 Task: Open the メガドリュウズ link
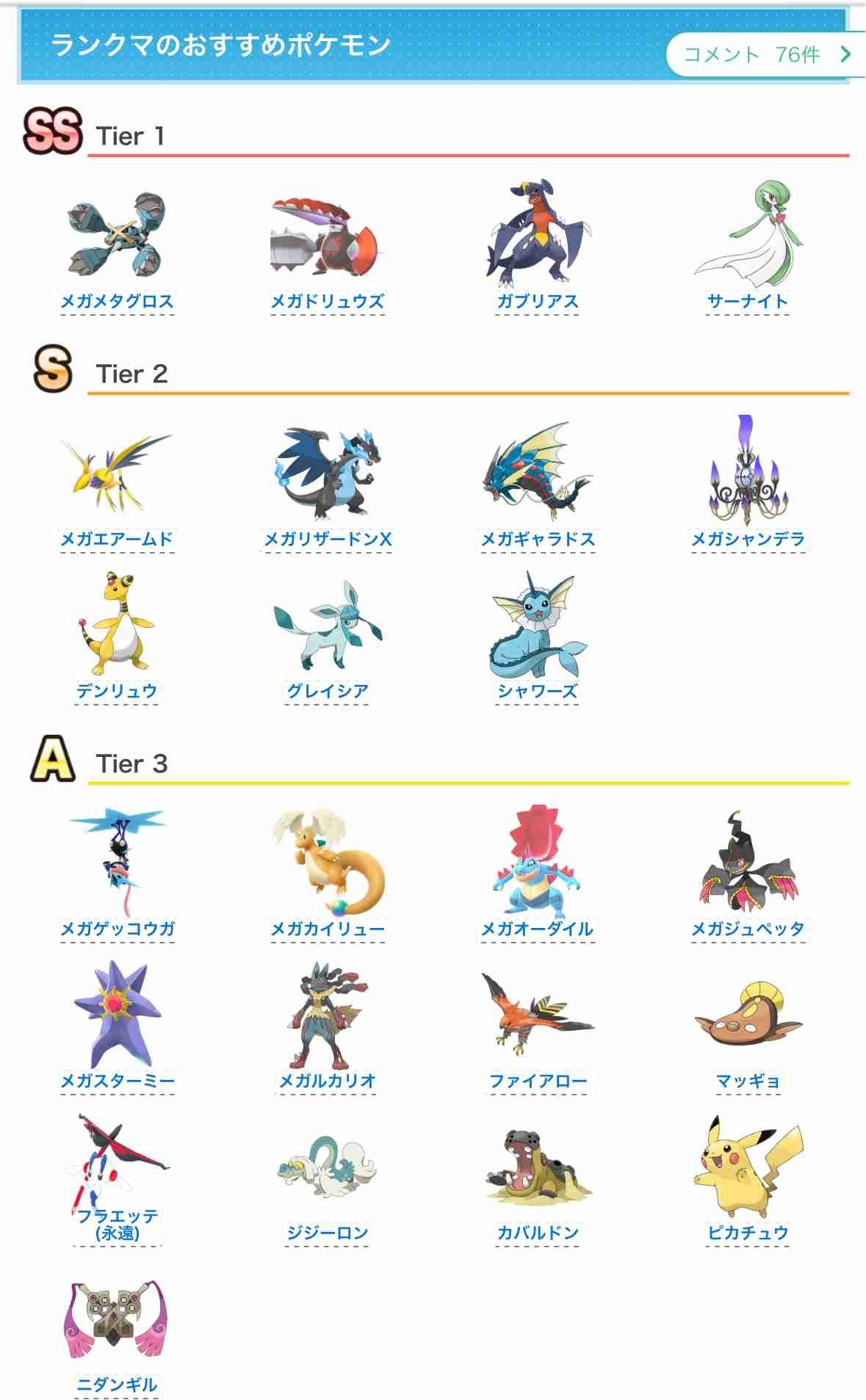(328, 301)
